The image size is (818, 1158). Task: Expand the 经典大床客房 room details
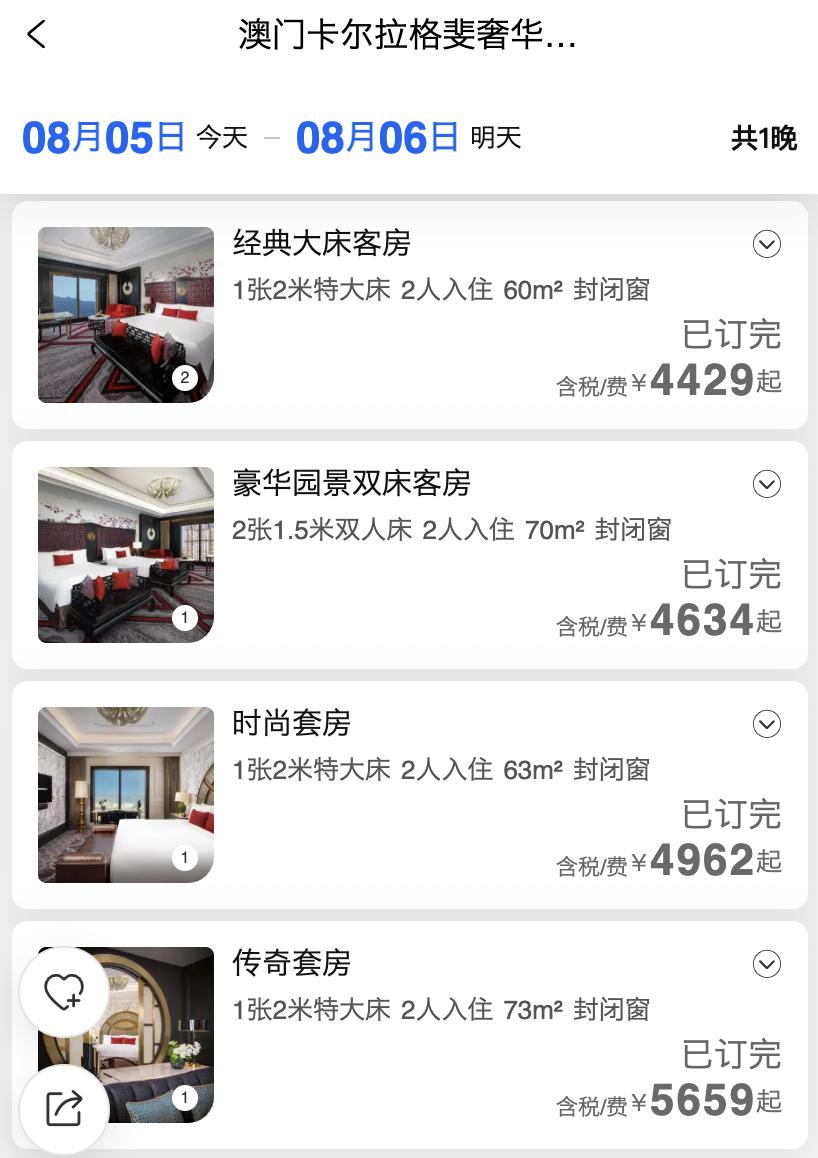(x=766, y=244)
